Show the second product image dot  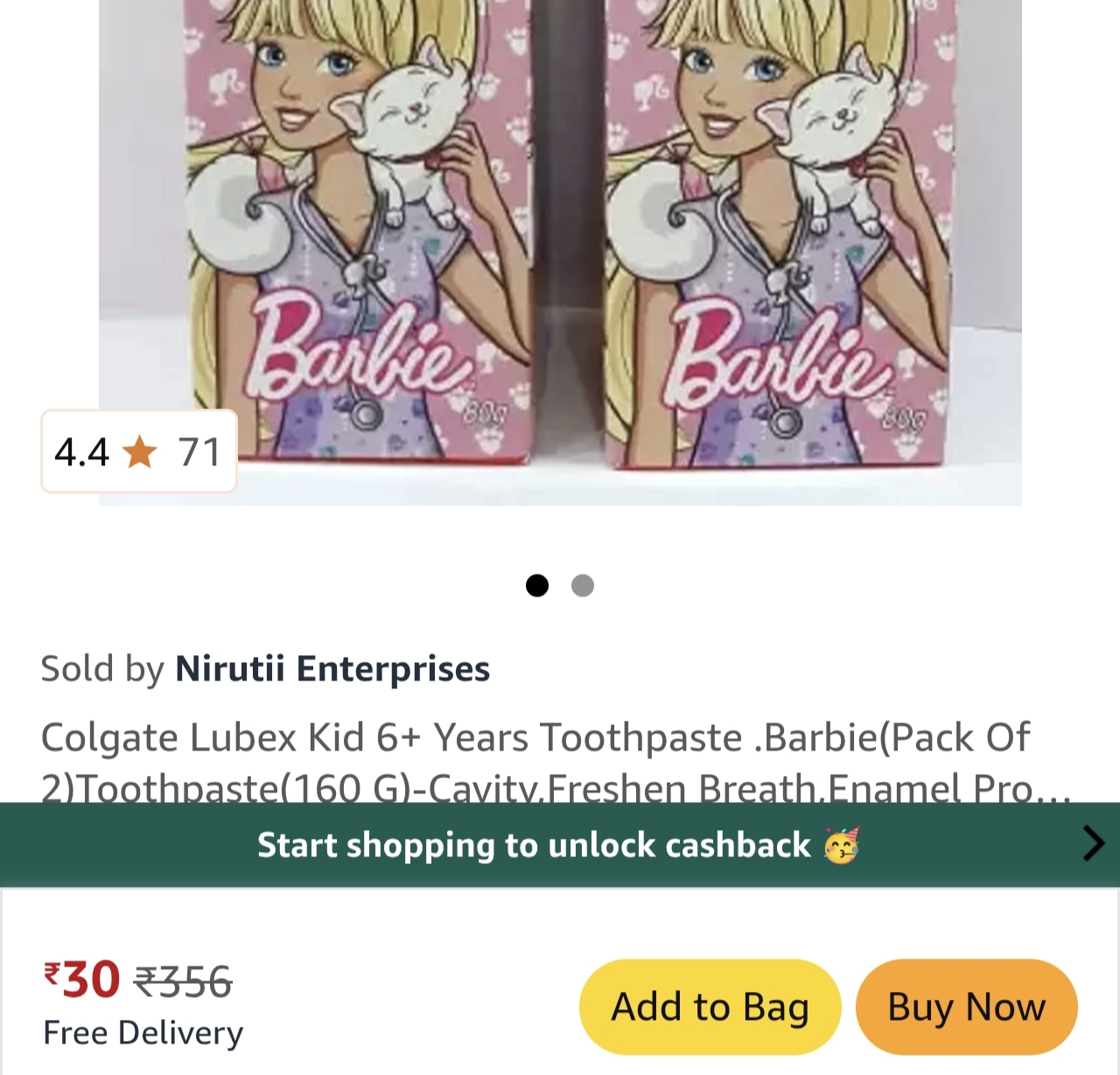coord(583,585)
